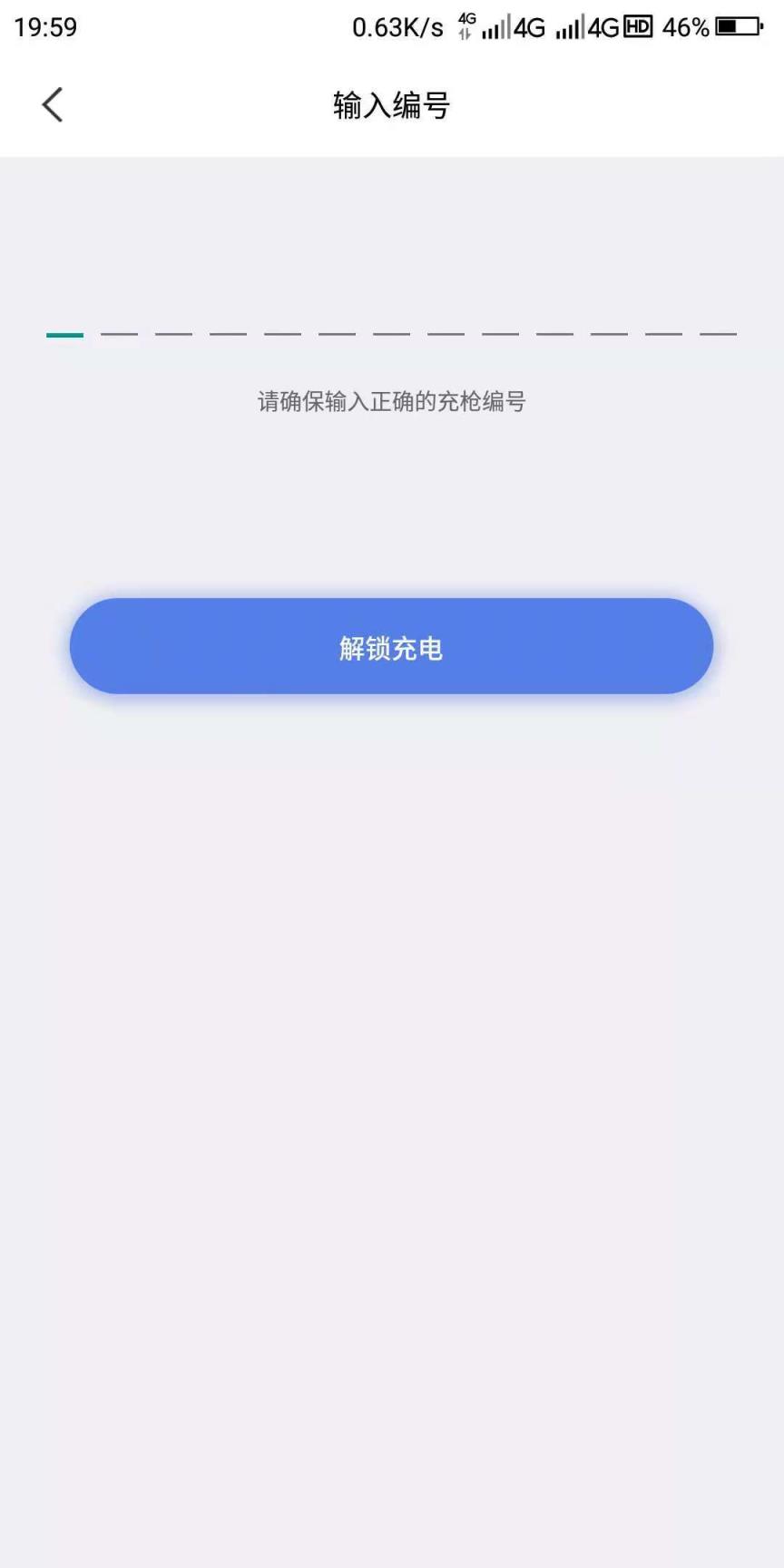
Task: Tap the third digit dash in code input
Action: (174, 334)
